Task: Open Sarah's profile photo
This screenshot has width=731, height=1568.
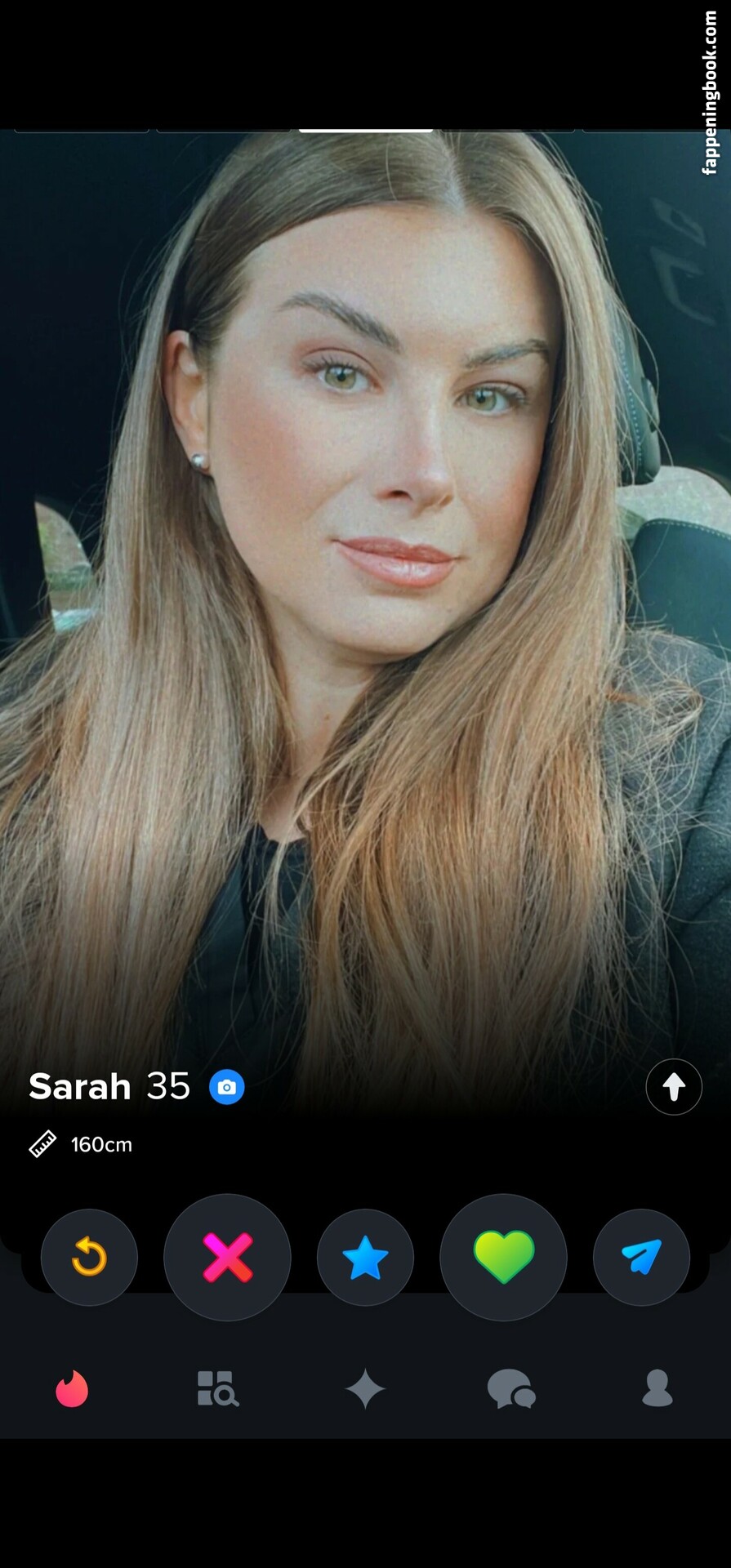Action: click(x=365, y=572)
